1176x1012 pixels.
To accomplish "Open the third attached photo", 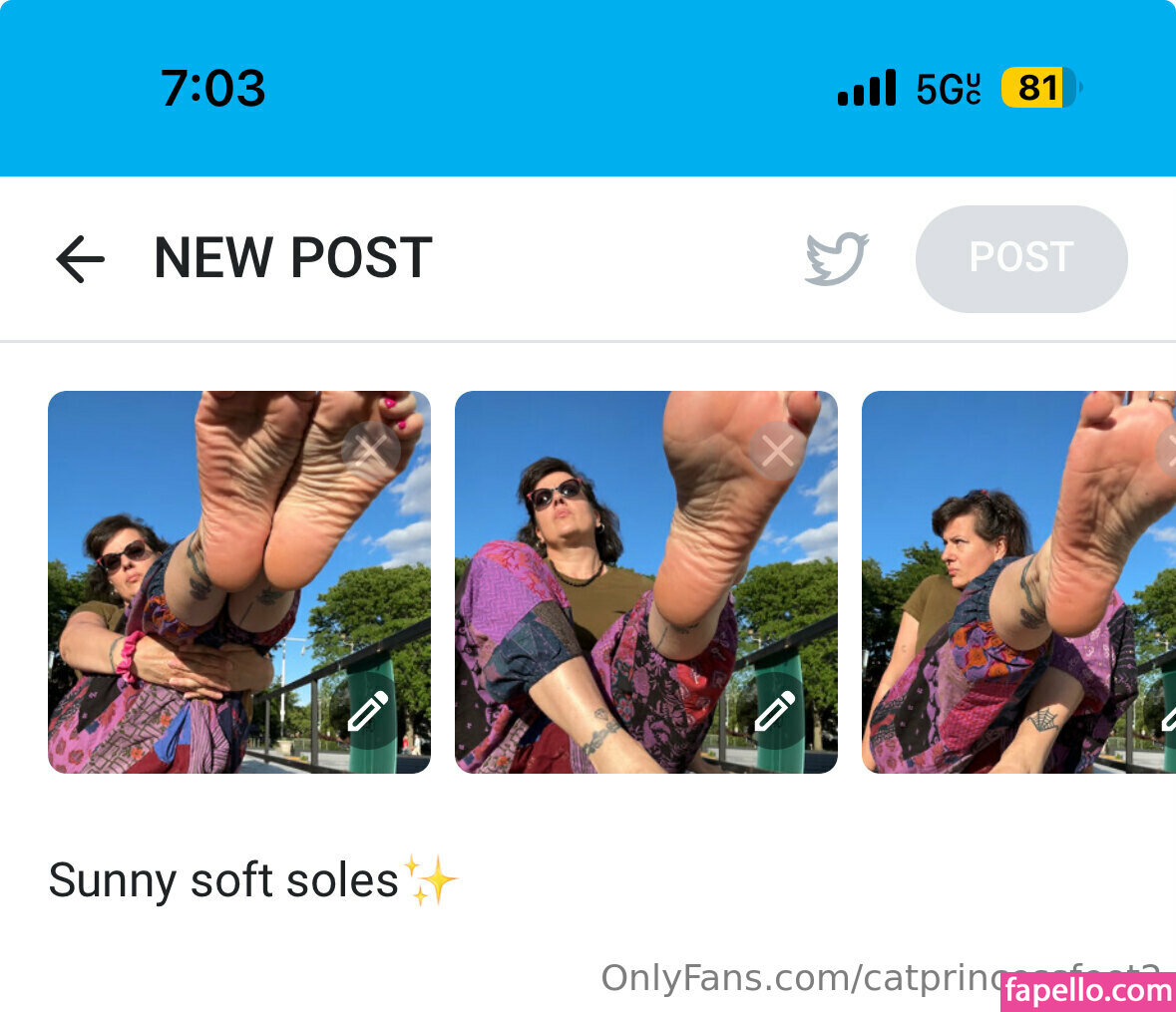I will tap(1007, 598).
